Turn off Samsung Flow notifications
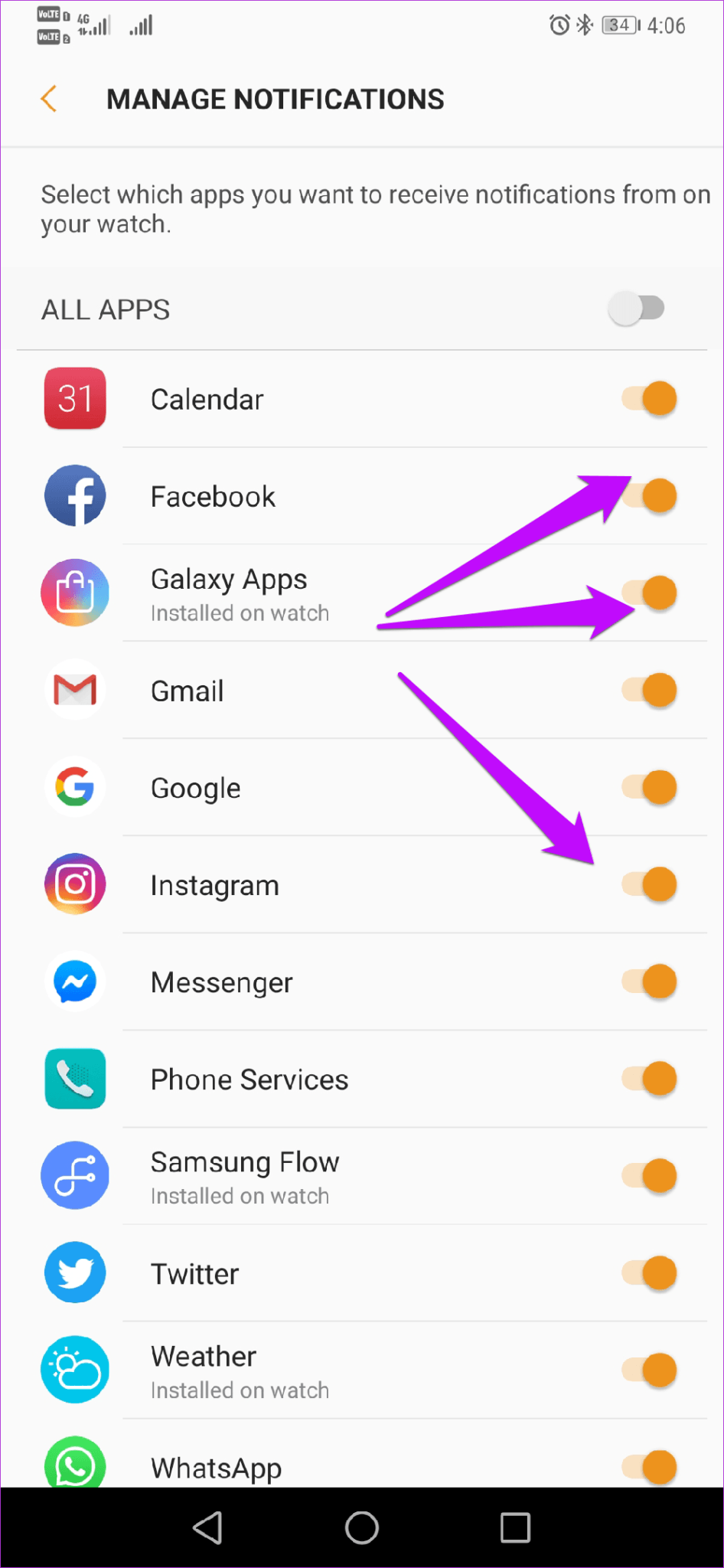Image resolution: width=724 pixels, height=1568 pixels. pyautogui.click(x=650, y=1177)
